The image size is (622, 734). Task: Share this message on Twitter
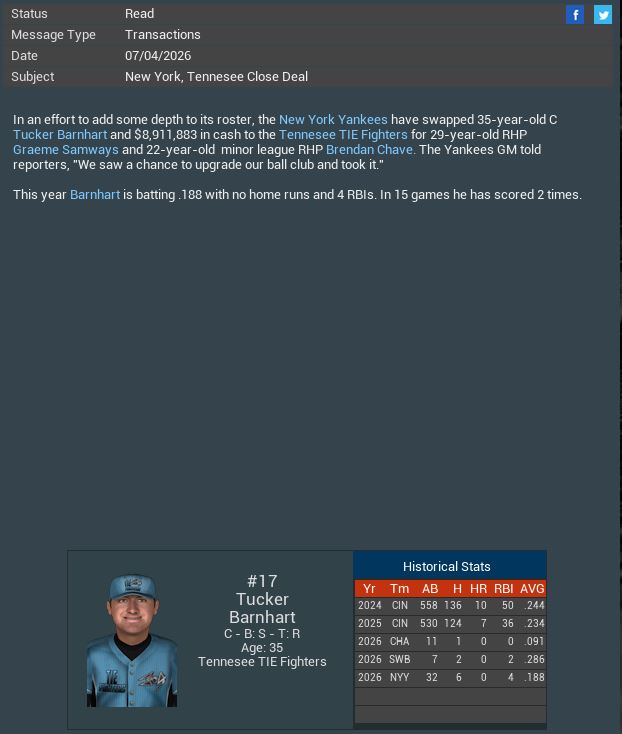pyautogui.click(x=603, y=14)
